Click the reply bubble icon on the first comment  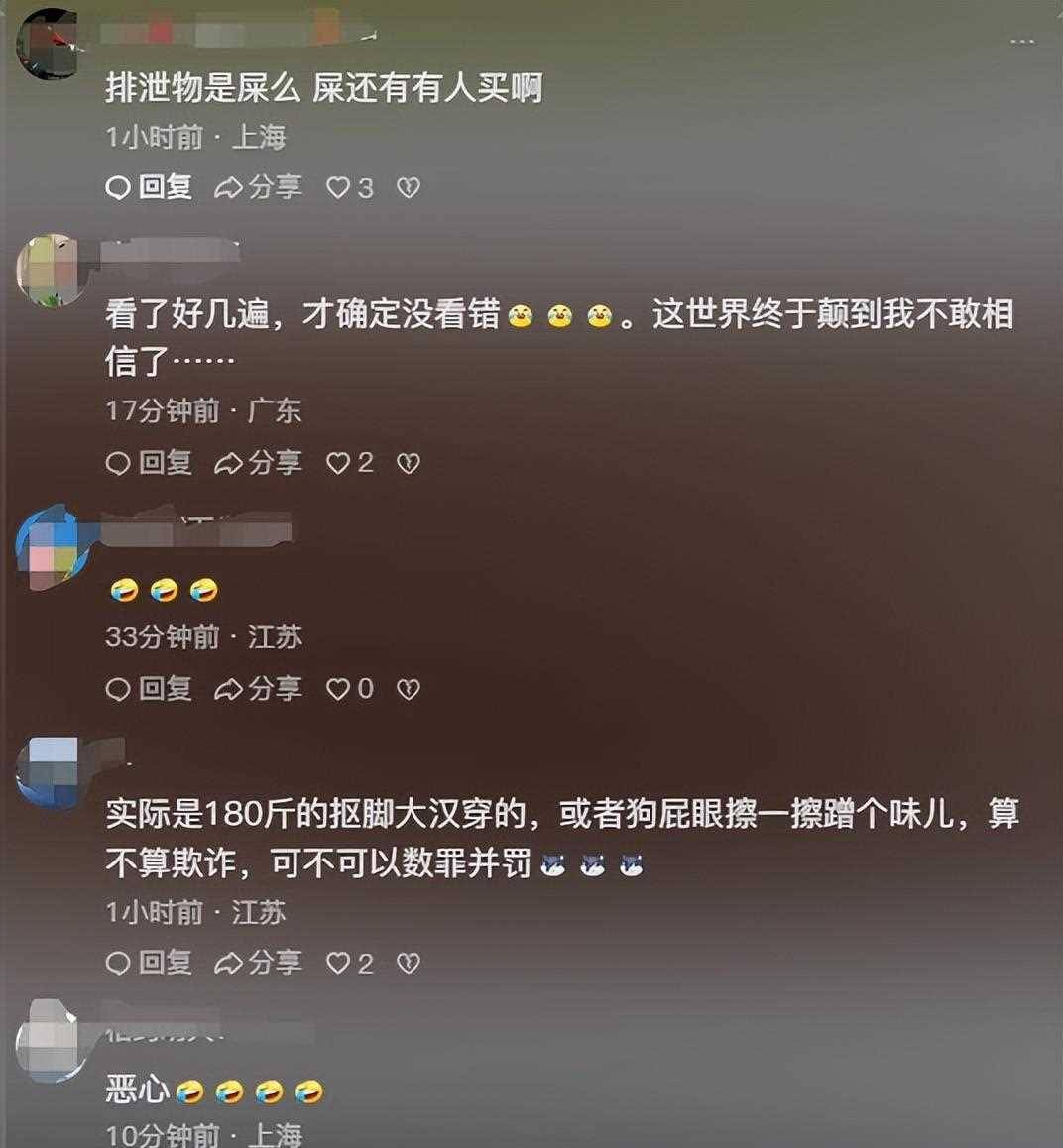click(120, 187)
